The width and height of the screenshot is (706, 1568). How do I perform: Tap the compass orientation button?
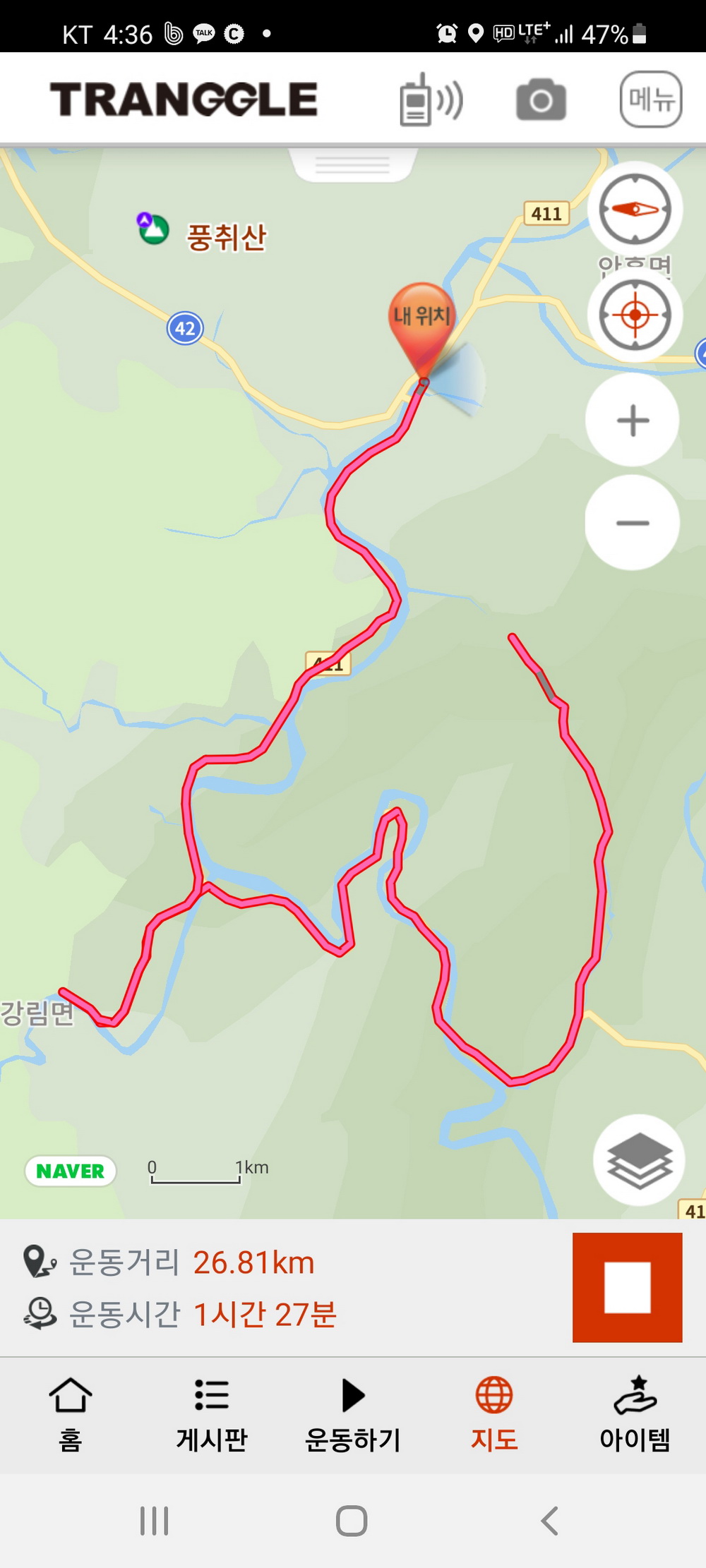[635, 209]
